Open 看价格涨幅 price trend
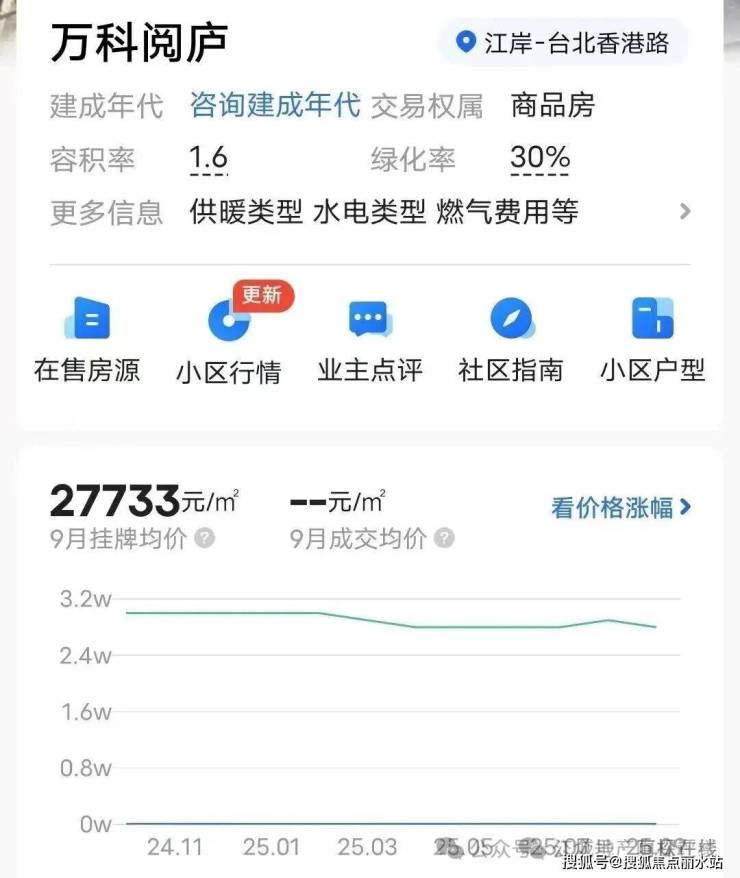The width and height of the screenshot is (740, 878). coord(621,507)
